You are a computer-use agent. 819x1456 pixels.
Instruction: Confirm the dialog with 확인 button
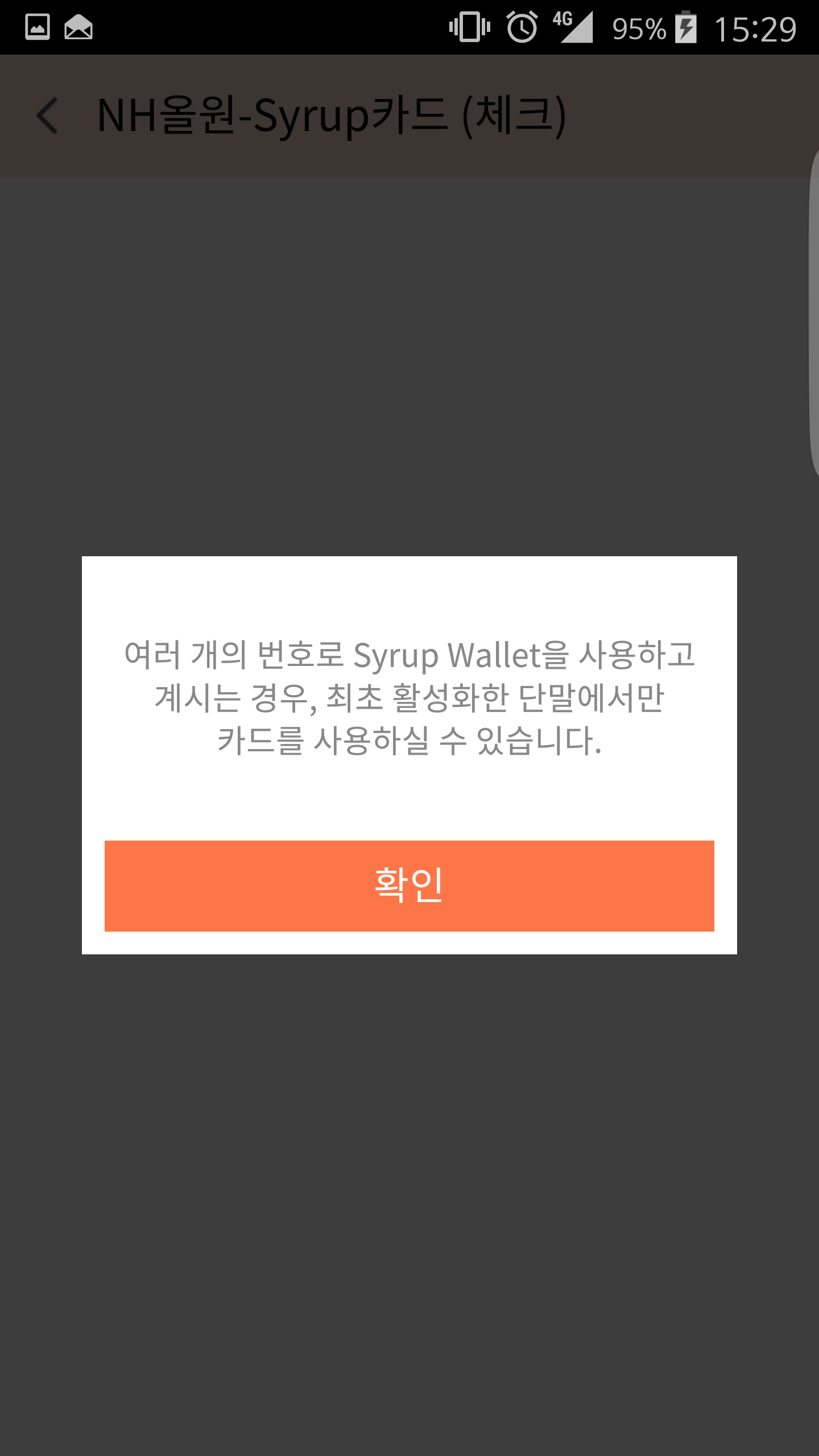(409, 886)
